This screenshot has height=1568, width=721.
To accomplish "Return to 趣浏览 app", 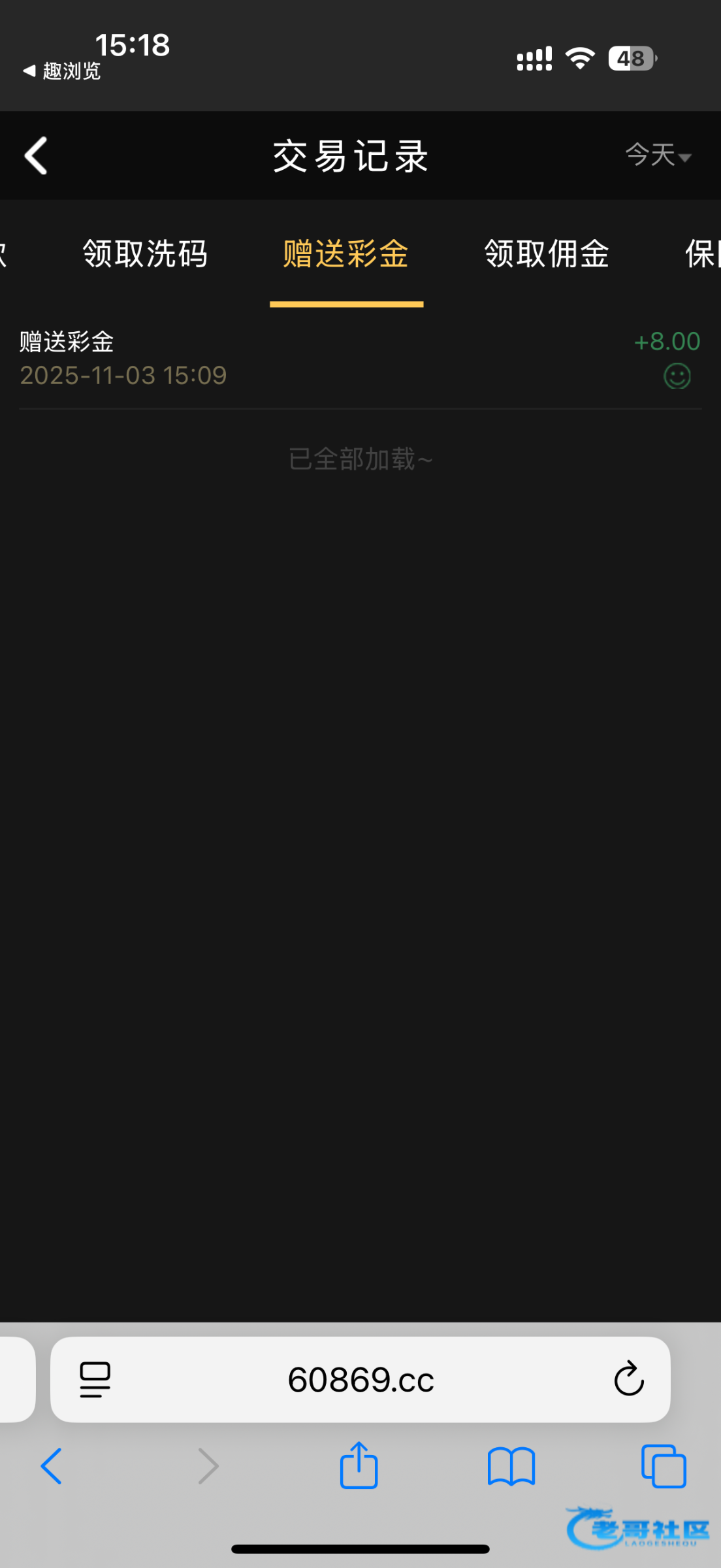I will point(62,71).
